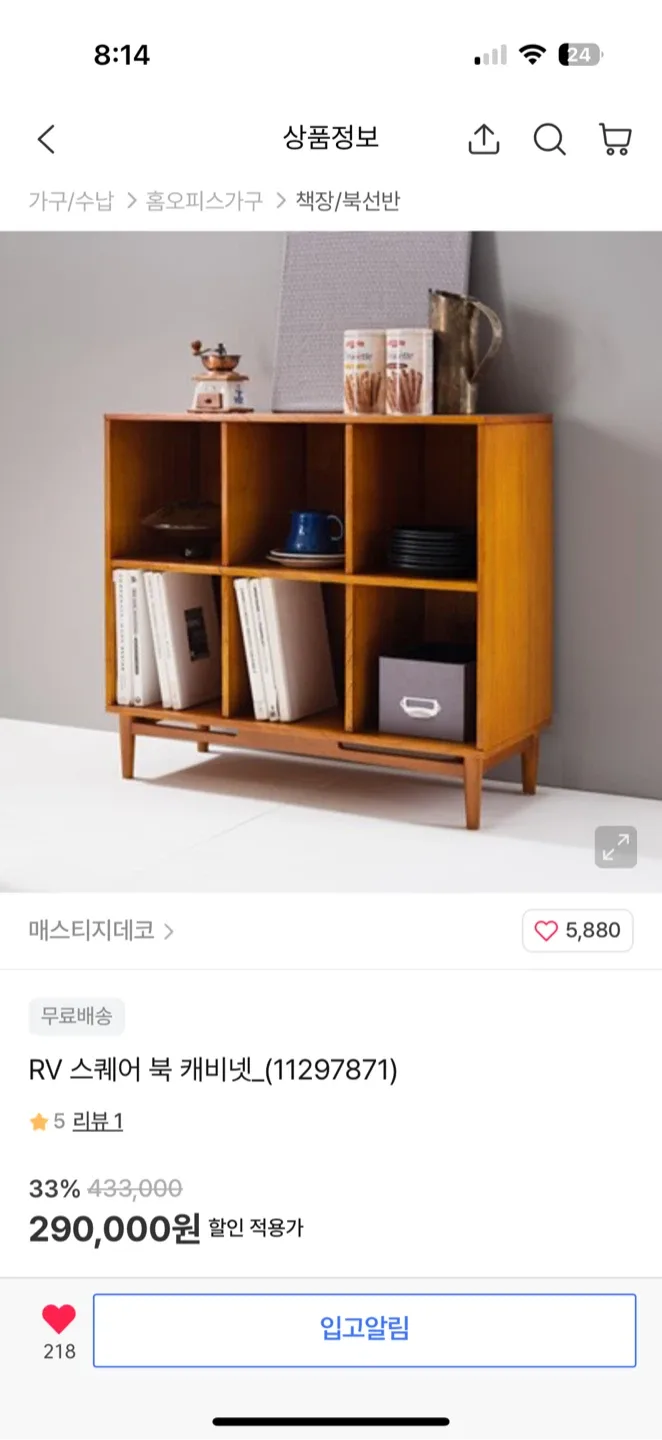The height and width of the screenshot is (1440, 662).
Task: Open the 리뷰 1 review link
Action: (x=98, y=1121)
